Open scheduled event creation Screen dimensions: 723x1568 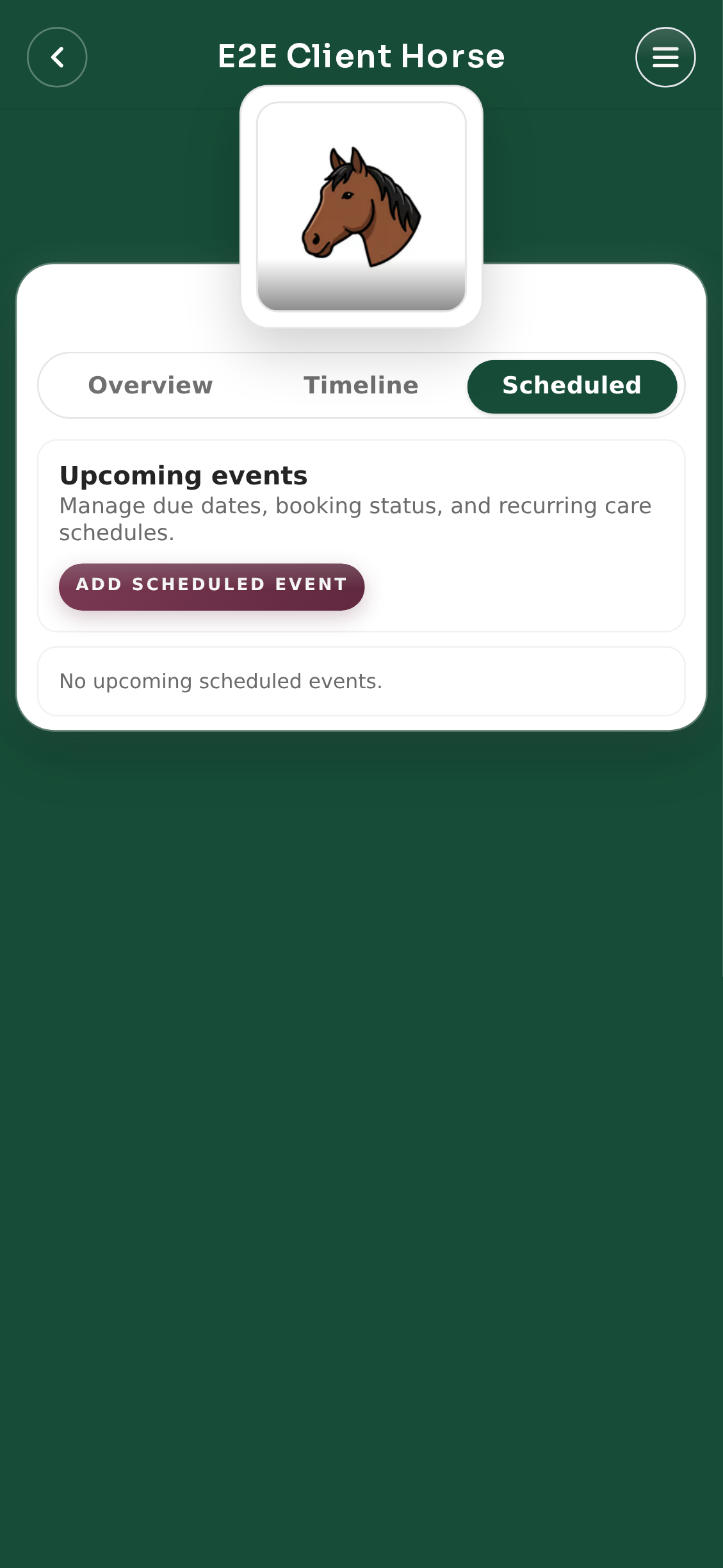coord(211,586)
